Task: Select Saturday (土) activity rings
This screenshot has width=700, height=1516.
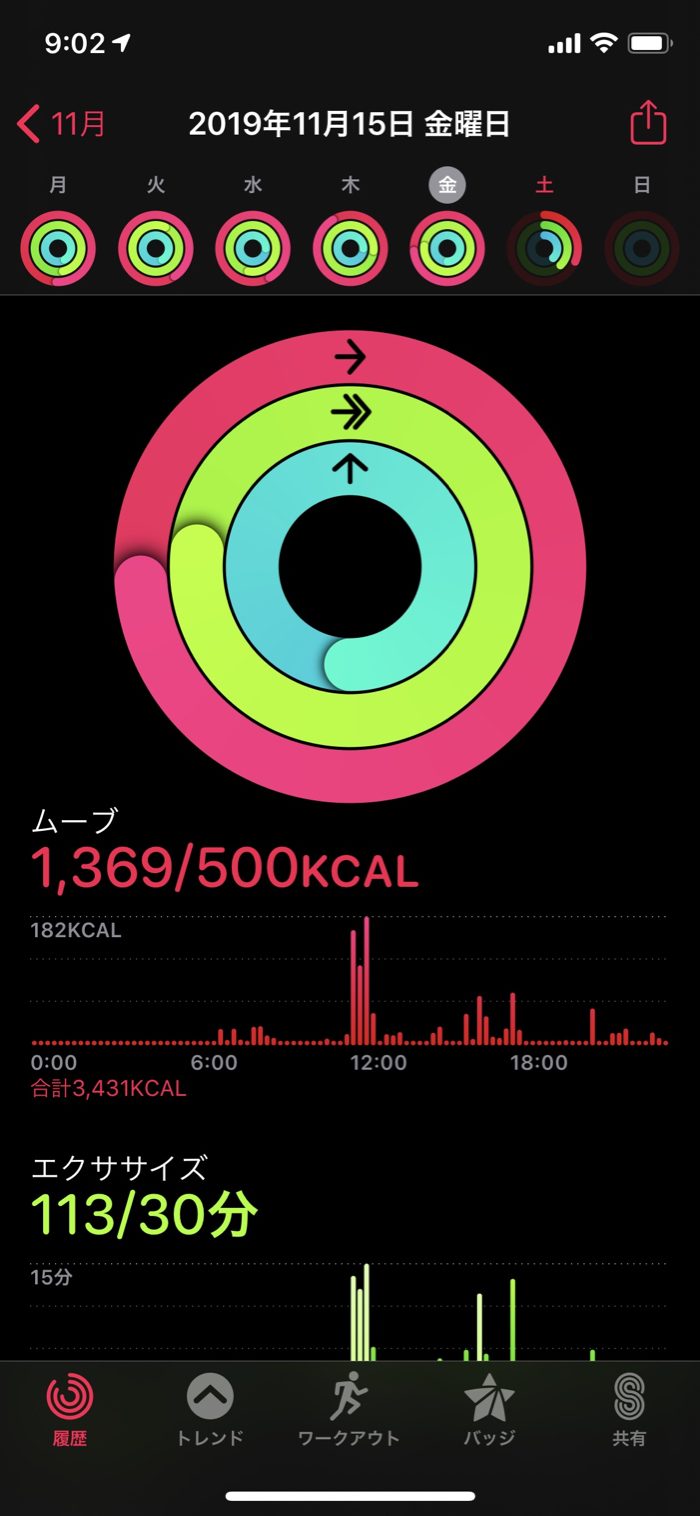Action: coord(545,248)
